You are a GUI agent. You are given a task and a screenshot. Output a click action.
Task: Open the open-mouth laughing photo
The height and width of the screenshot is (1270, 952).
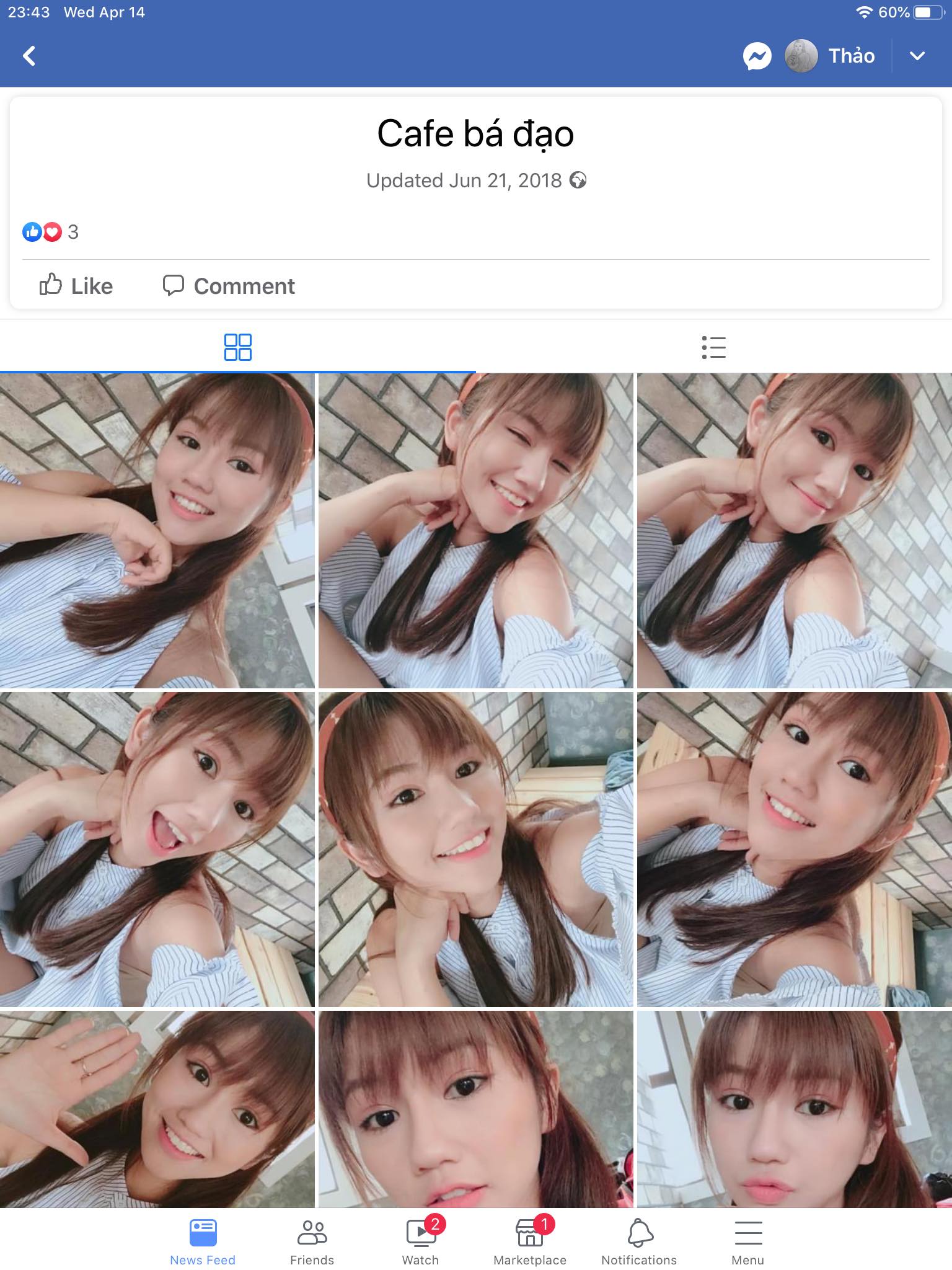157,849
